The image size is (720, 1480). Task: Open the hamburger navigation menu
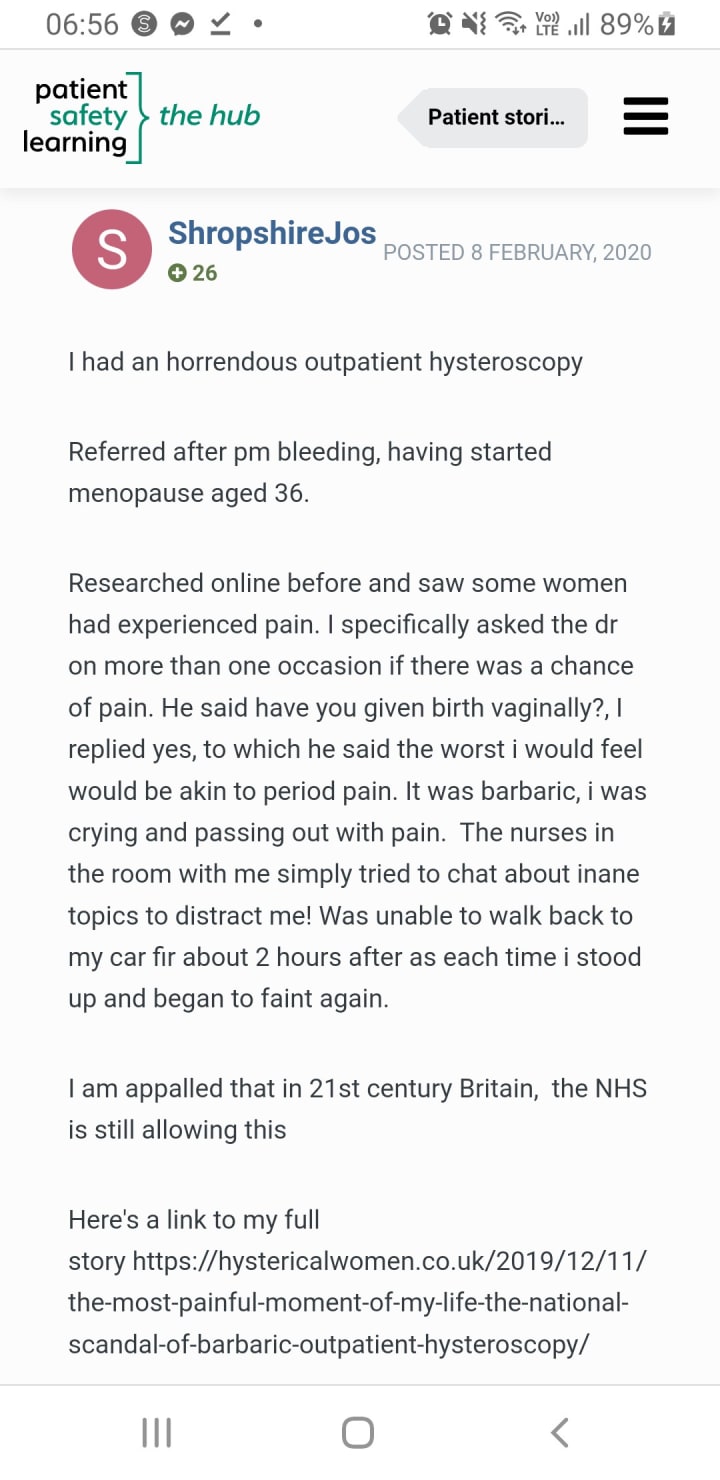pyautogui.click(x=645, y=117)
